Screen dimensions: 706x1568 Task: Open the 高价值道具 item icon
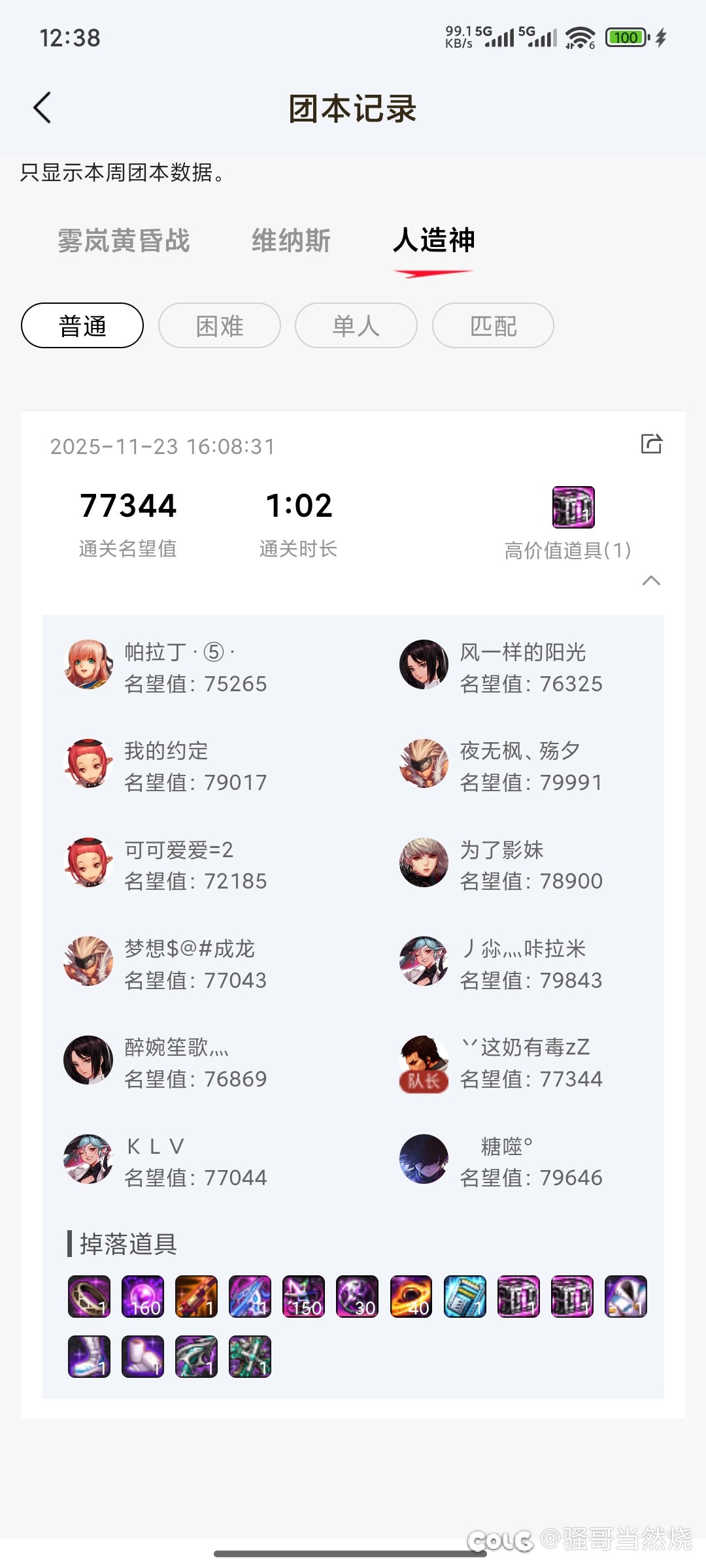[x=573, y=507]
